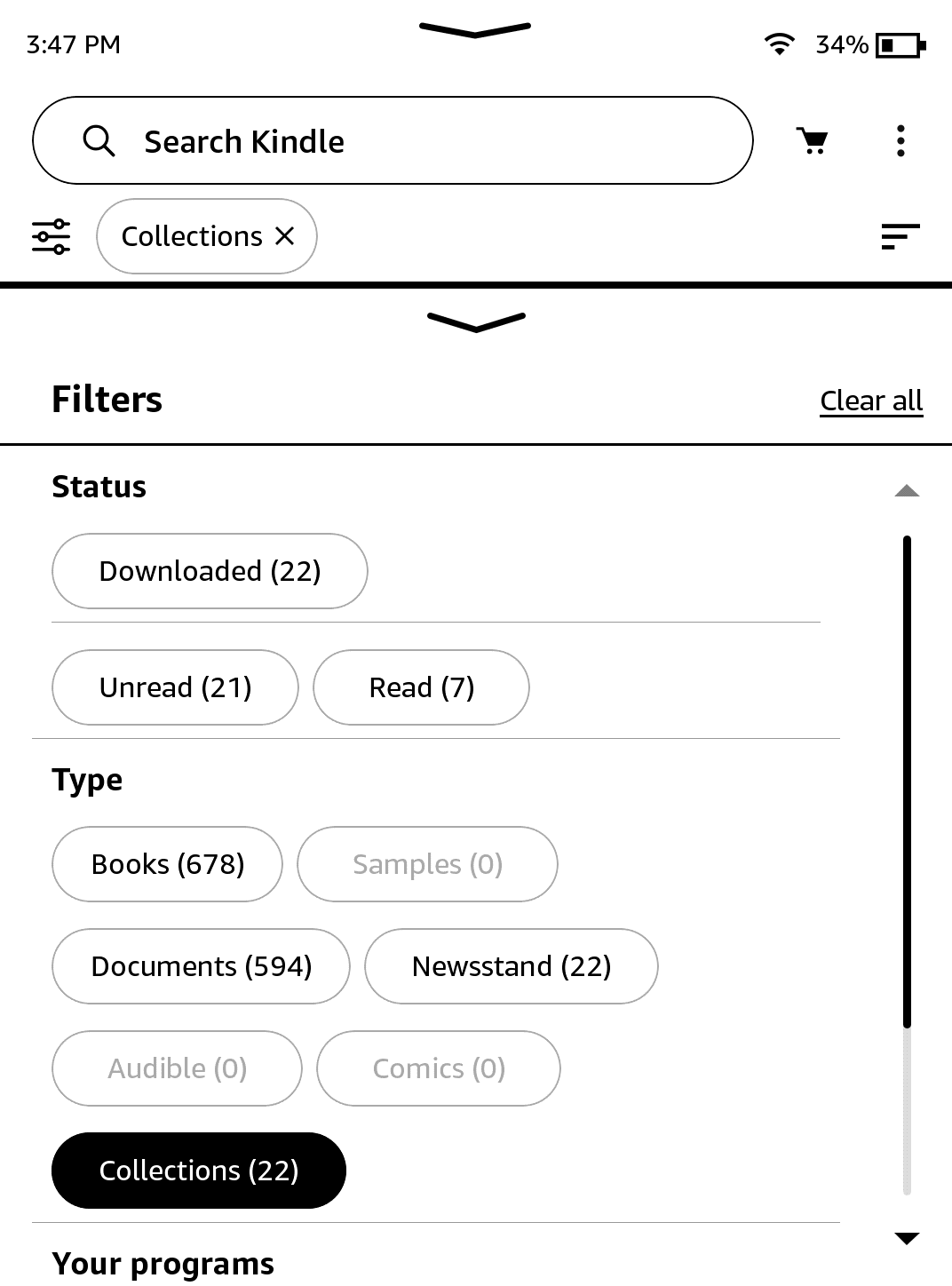
Task: Open the three-dot overflow menu
Action: 900,140
